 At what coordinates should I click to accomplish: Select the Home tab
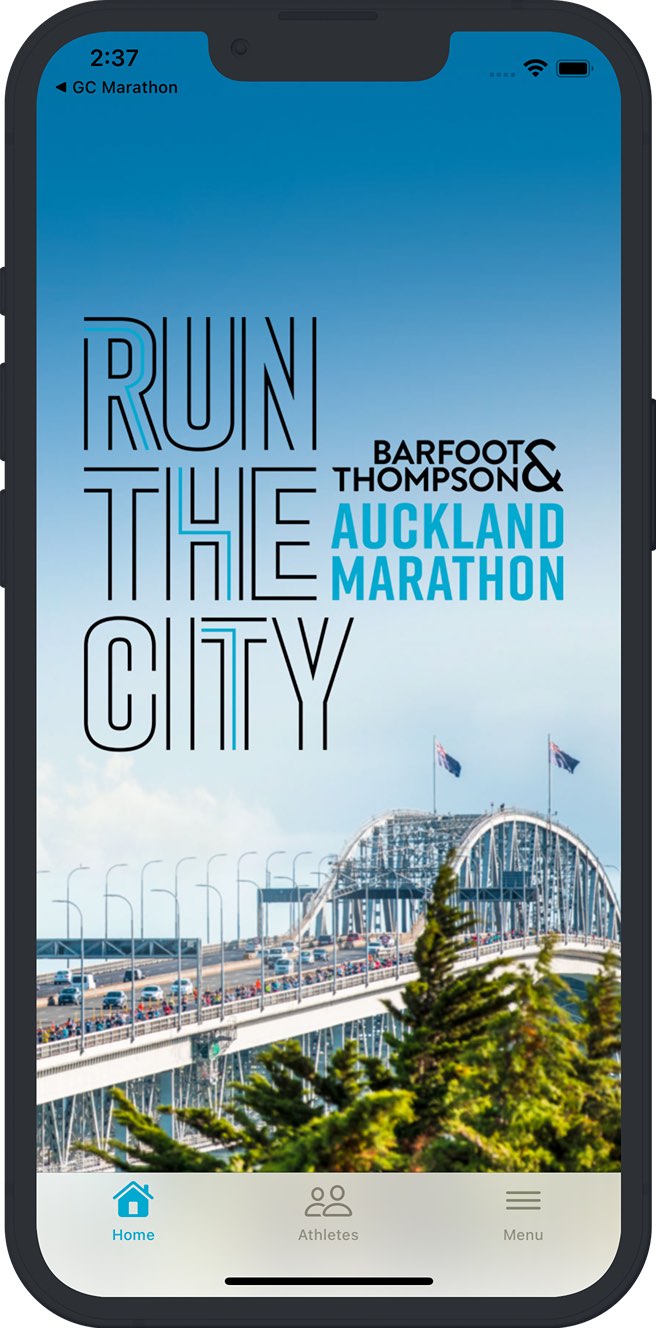133,1213
